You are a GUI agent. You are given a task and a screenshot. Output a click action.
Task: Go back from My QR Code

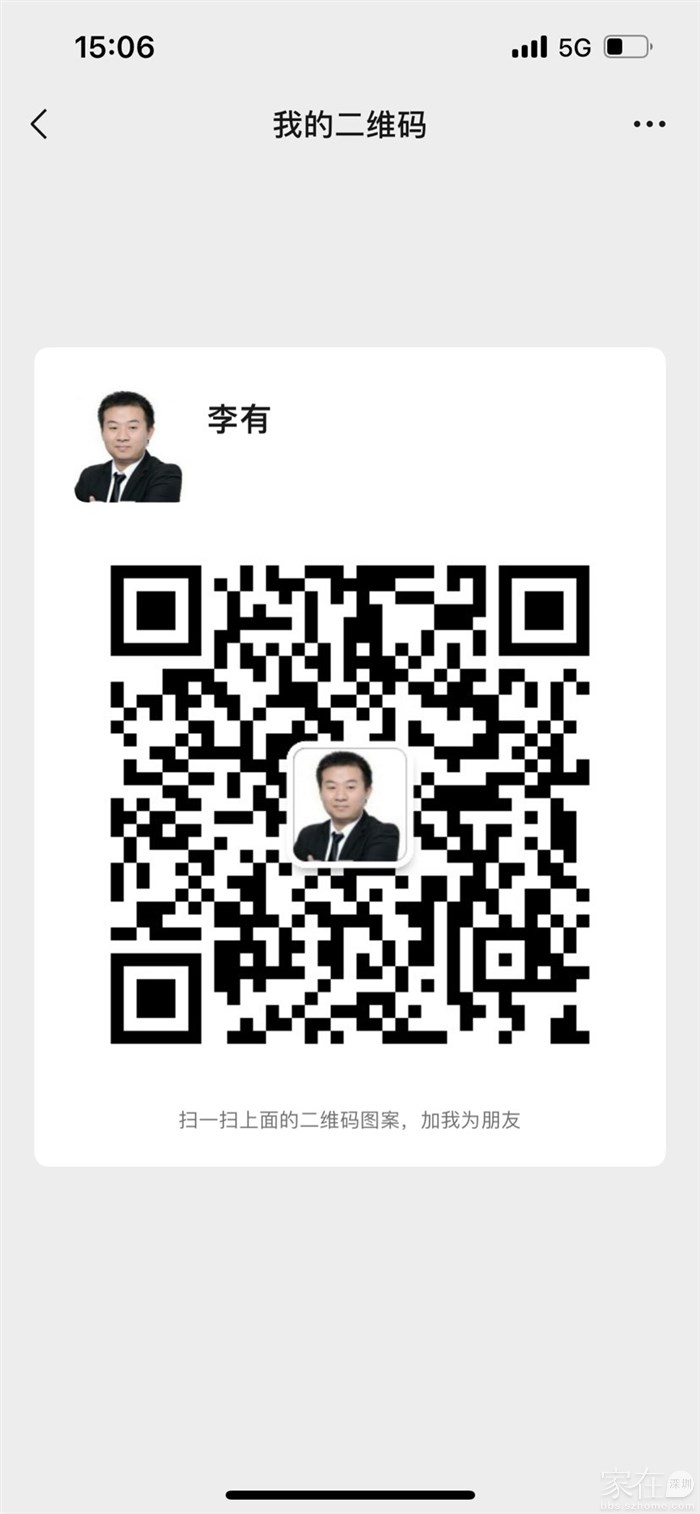[39, 125]
